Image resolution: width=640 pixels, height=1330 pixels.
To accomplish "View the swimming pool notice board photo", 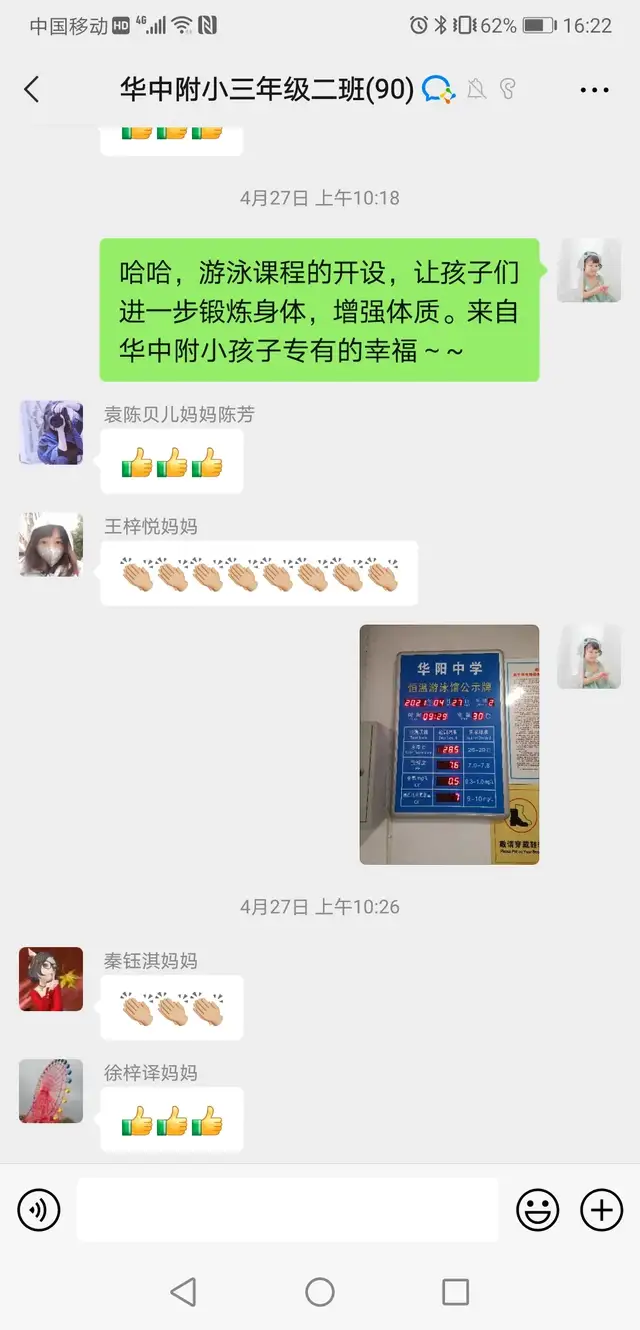I will pyautogui.click(x=449, y=744).
